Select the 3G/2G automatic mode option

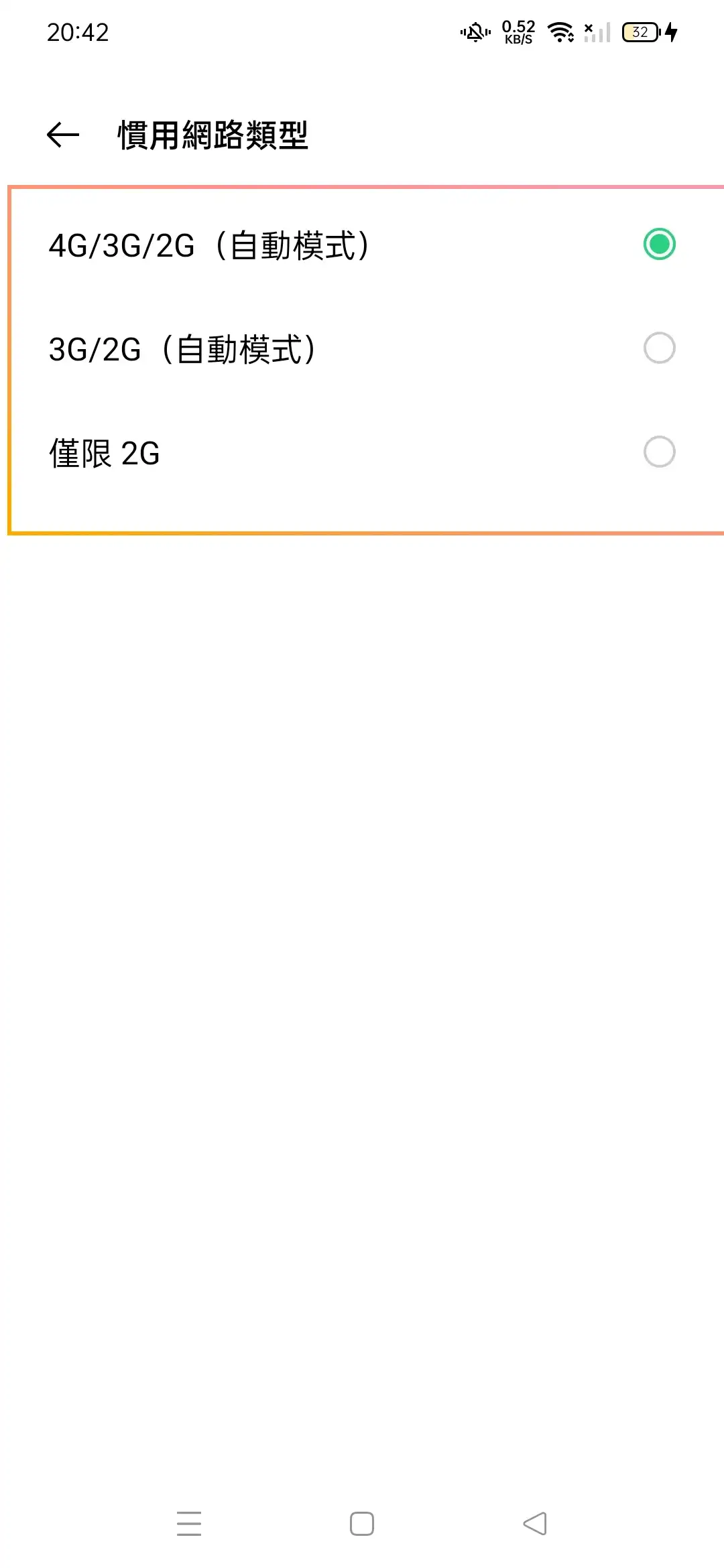point(362,348)
